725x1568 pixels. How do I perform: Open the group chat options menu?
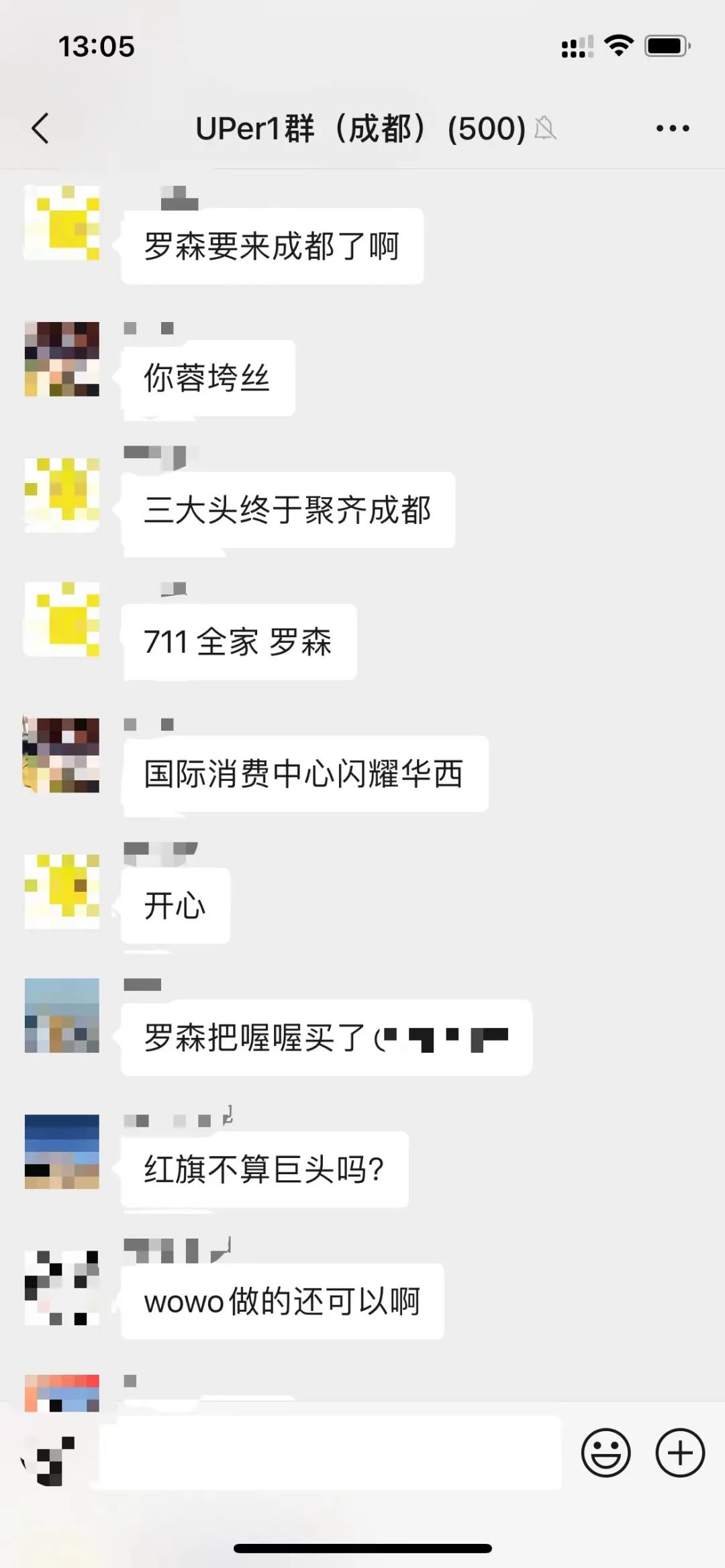(673, 128)
